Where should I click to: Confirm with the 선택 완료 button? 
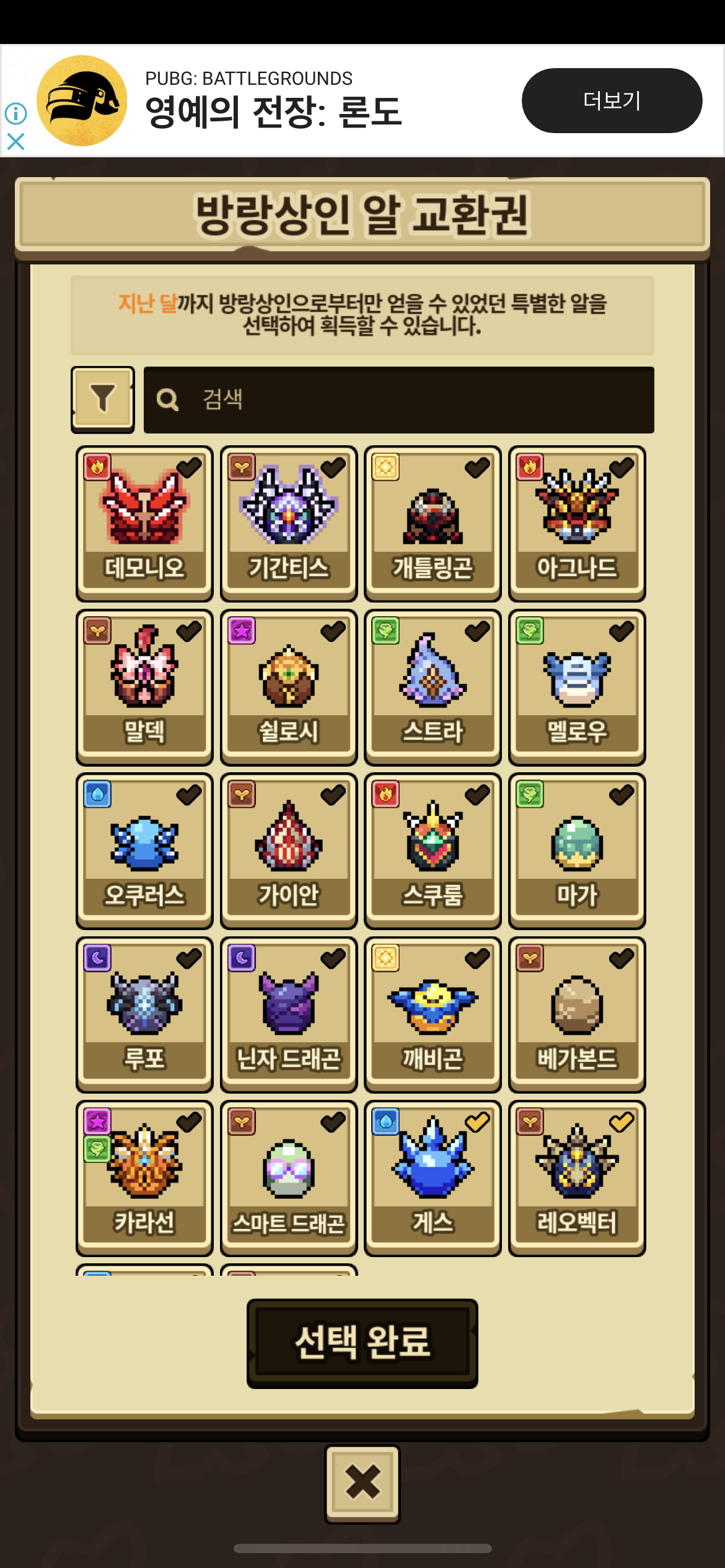(362, 1343)
